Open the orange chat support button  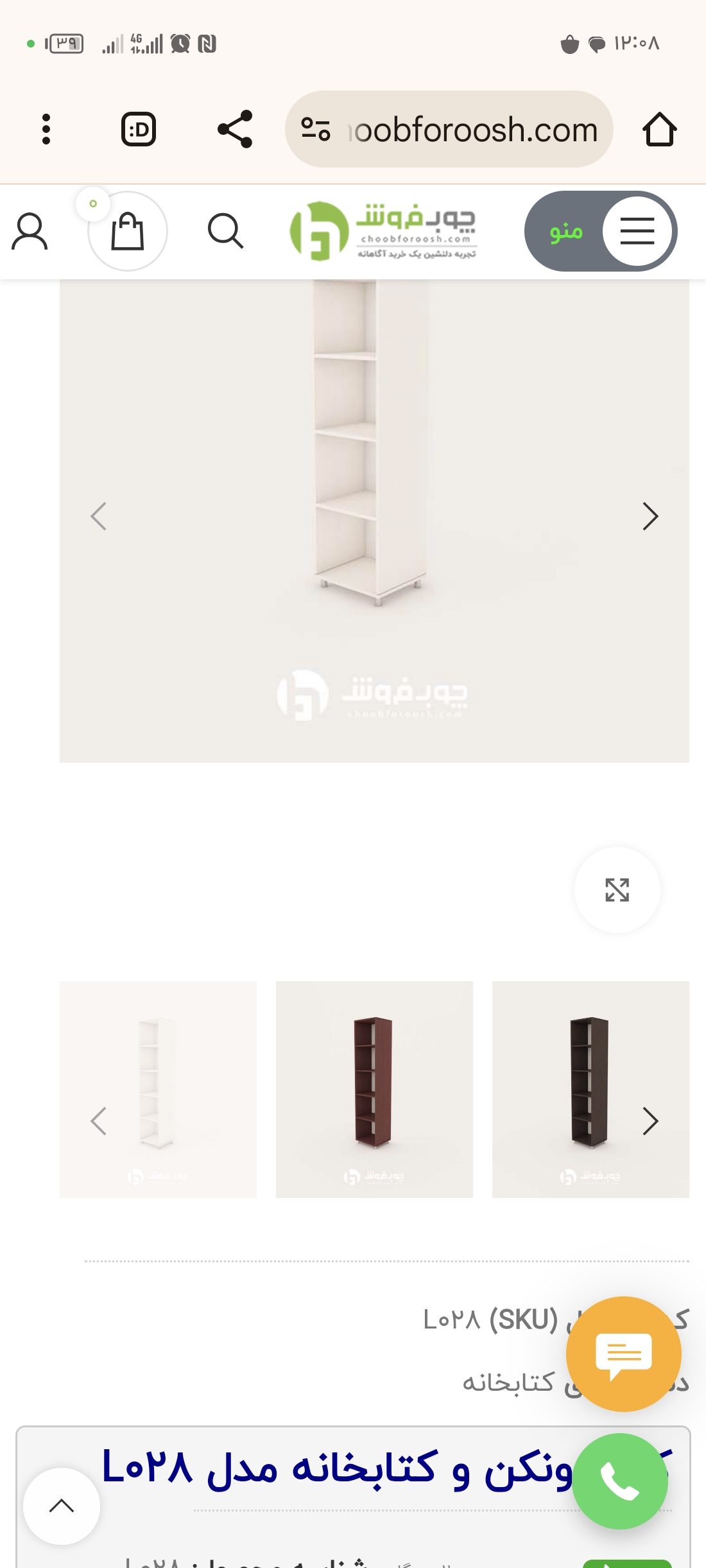(623, 1354)
